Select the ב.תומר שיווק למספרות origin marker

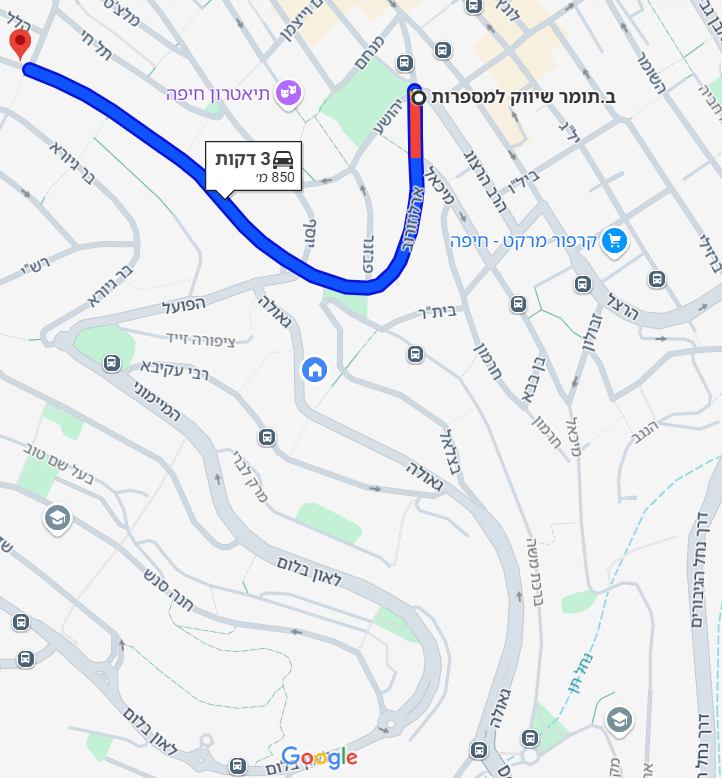coord(419,97)
